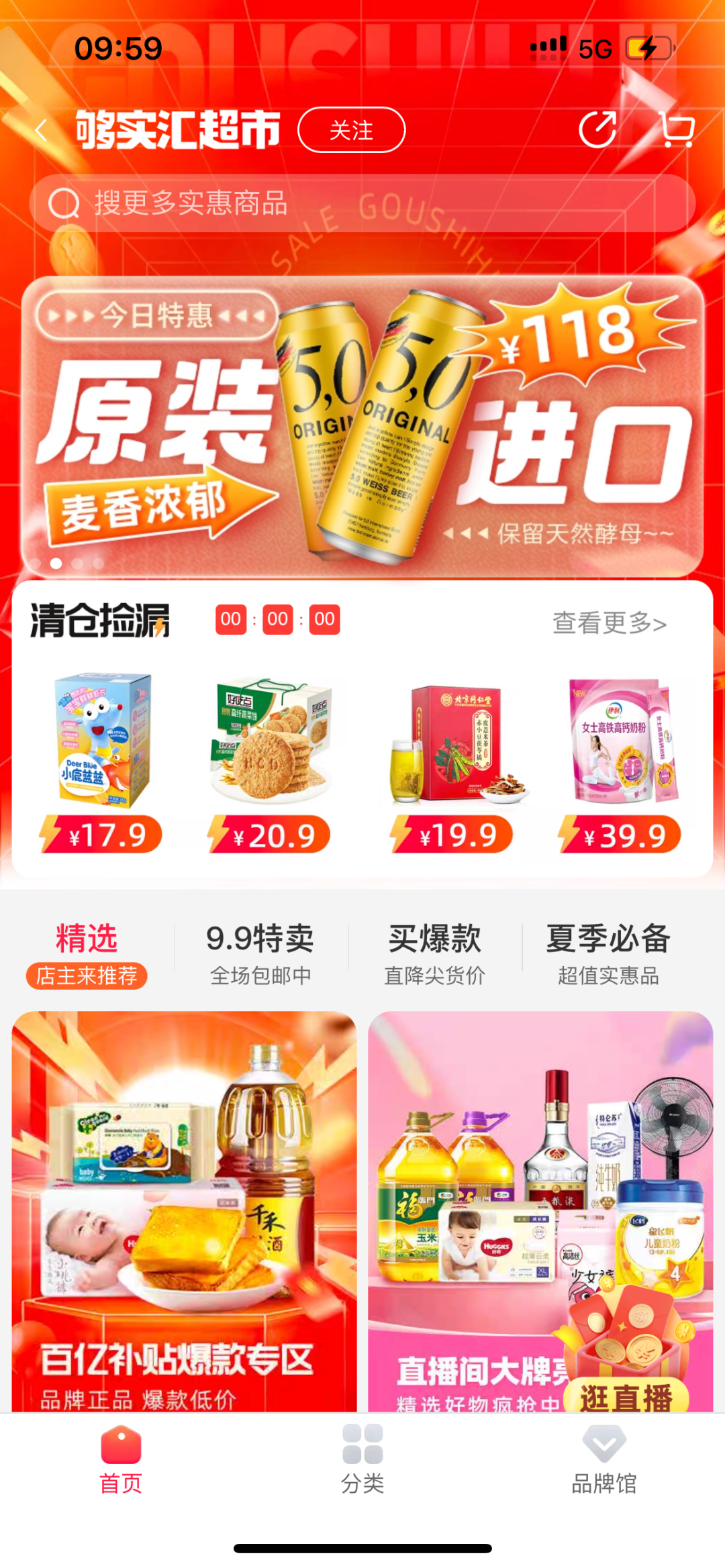Viewport: 725px width, 1568px height.
Task: Follow the store with 关注 button
Action: tap(351, 130)
